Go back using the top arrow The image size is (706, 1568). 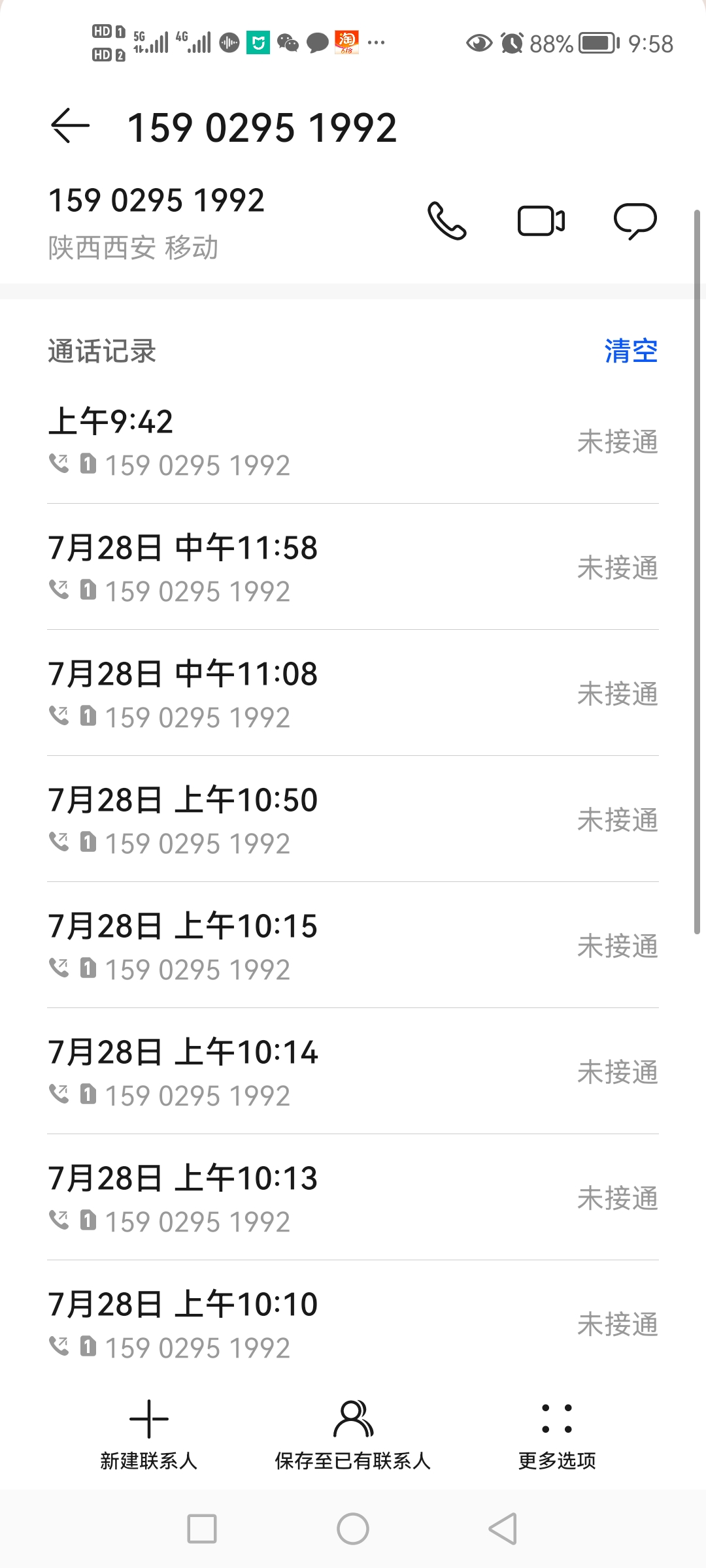(x=70, y=125)
